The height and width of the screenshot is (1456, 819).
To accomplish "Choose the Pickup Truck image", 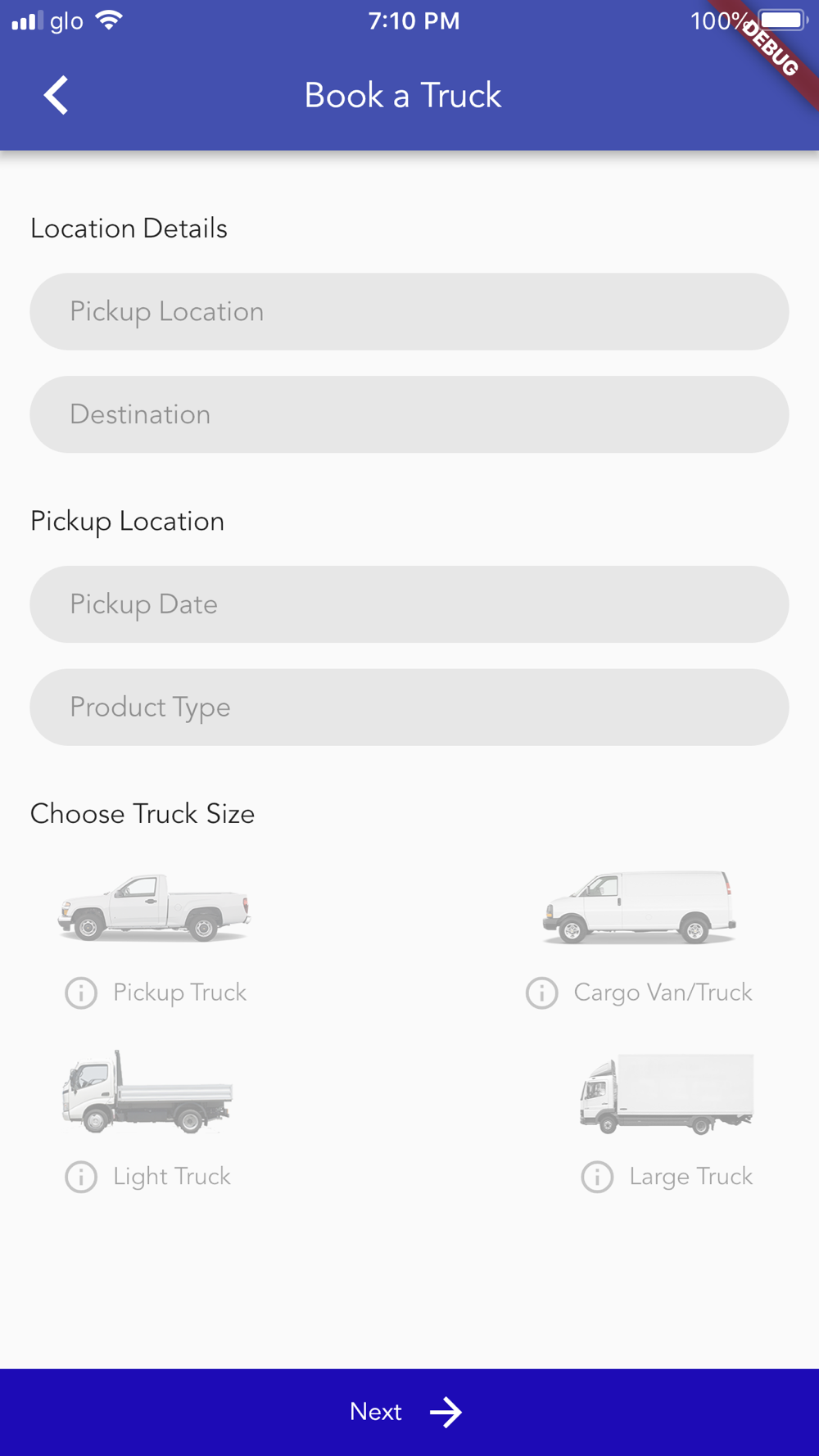I will pos(154,907).
